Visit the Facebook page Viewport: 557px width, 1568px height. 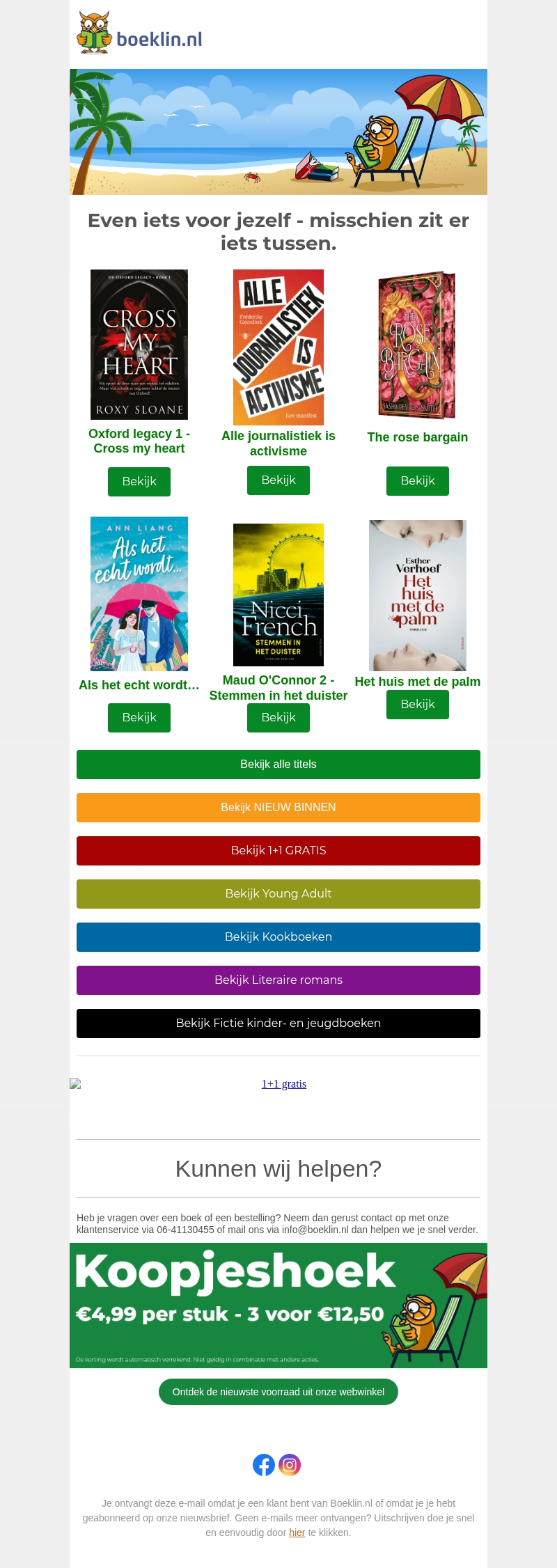point(264,1465)
